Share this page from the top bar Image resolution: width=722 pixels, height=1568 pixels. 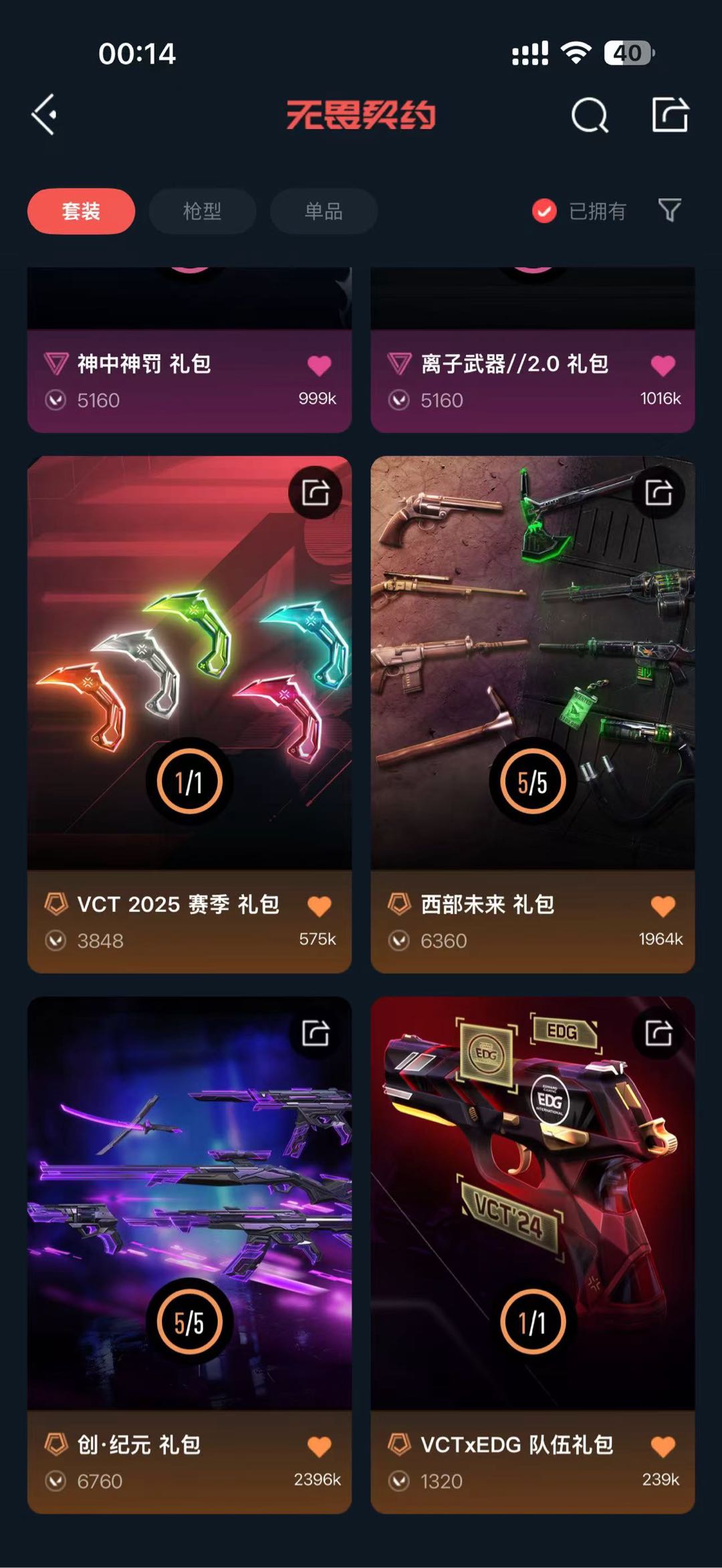670,115
